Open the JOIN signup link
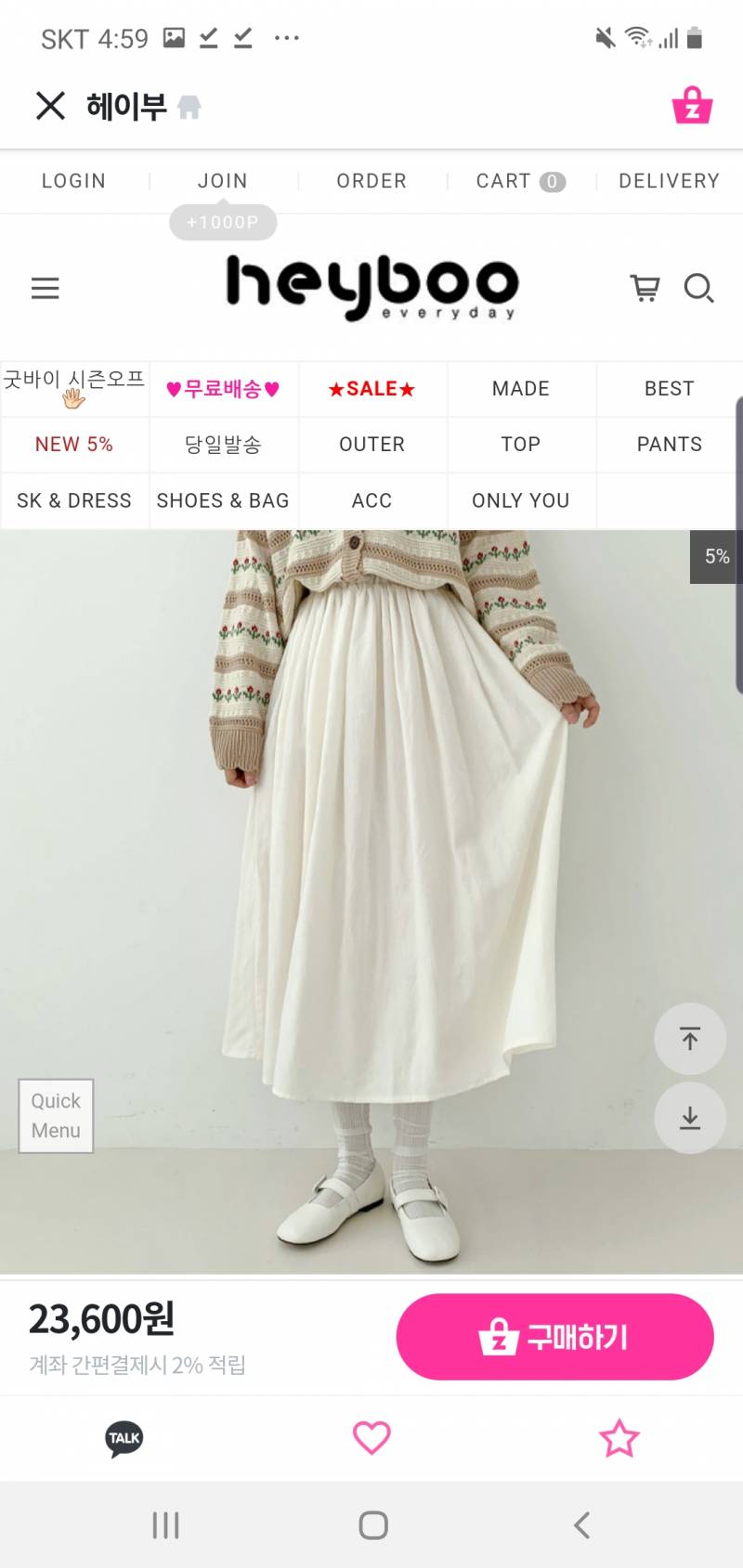The width and height of the screenshot is (743, 1568). click(223, 181)
